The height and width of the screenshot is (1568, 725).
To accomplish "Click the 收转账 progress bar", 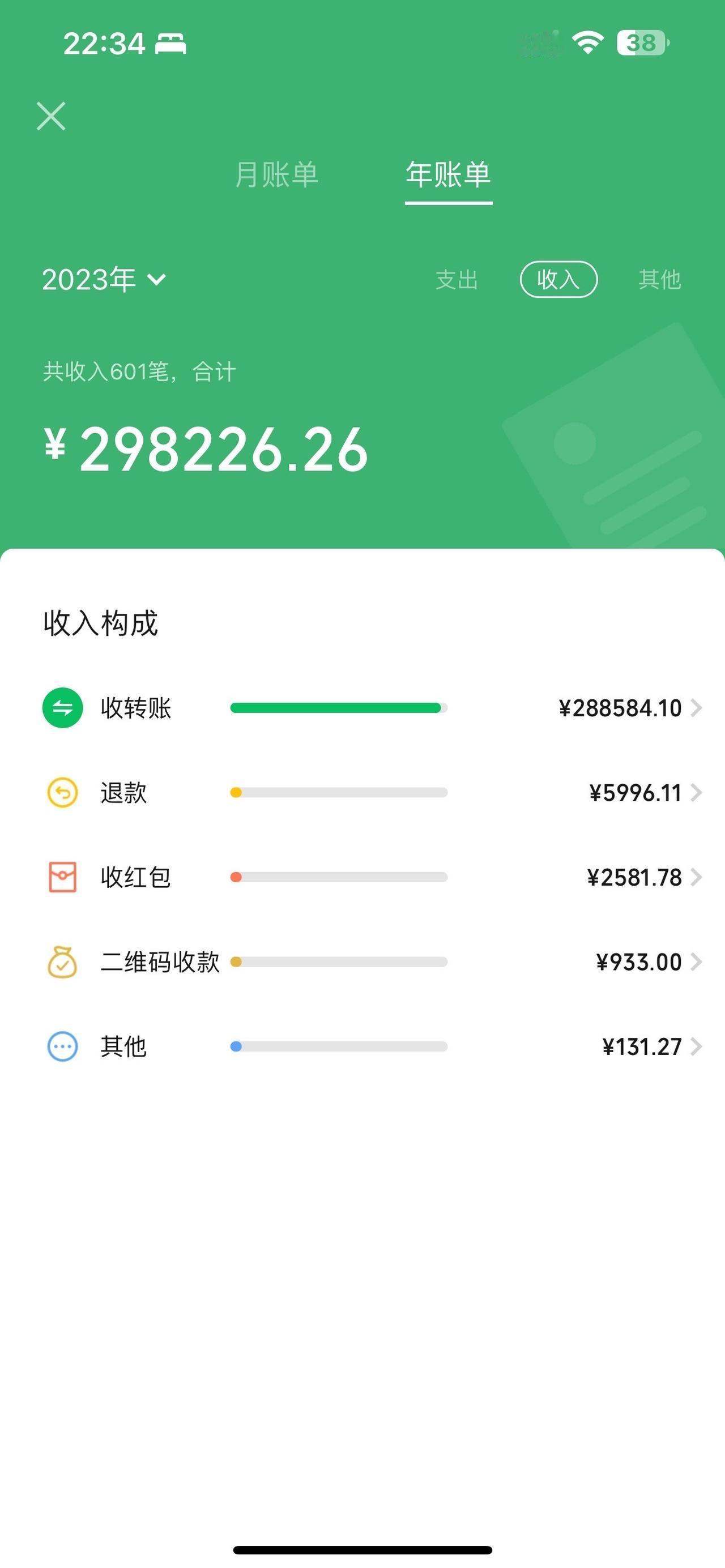I will click(x=339, y=708).
